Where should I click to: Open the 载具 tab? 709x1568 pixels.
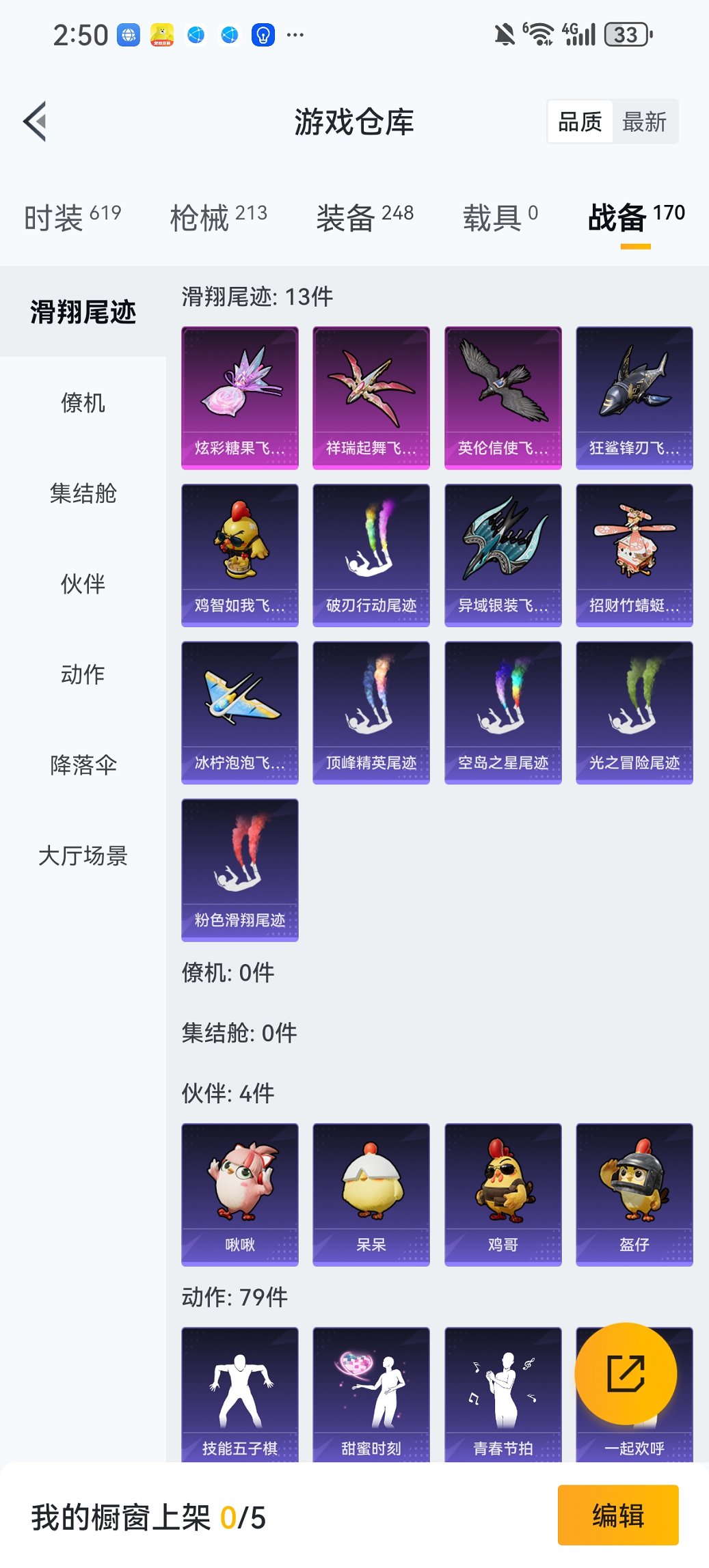coord(500,217)
